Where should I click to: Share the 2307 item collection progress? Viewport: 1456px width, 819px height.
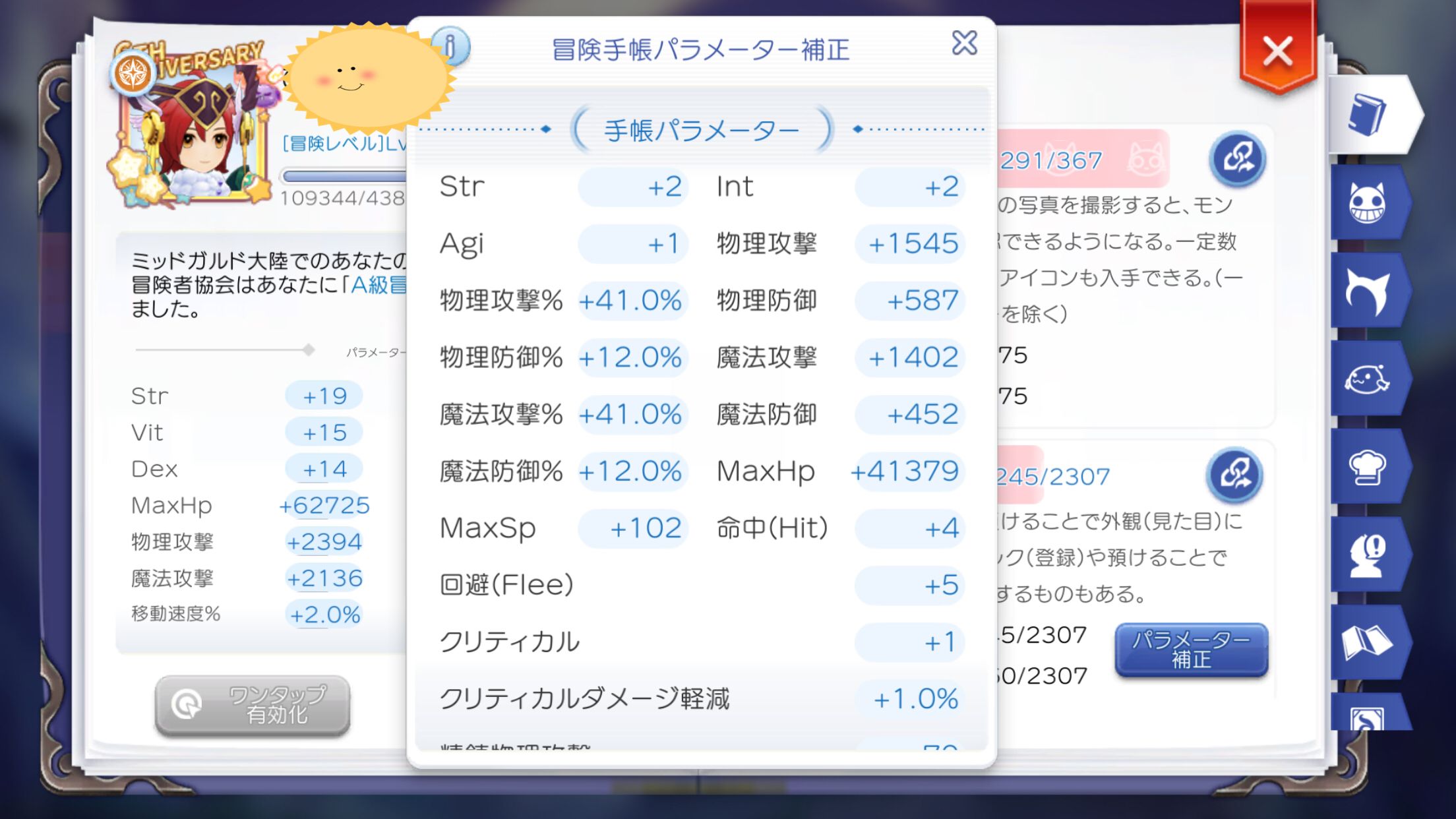[x=1235, y=474]
